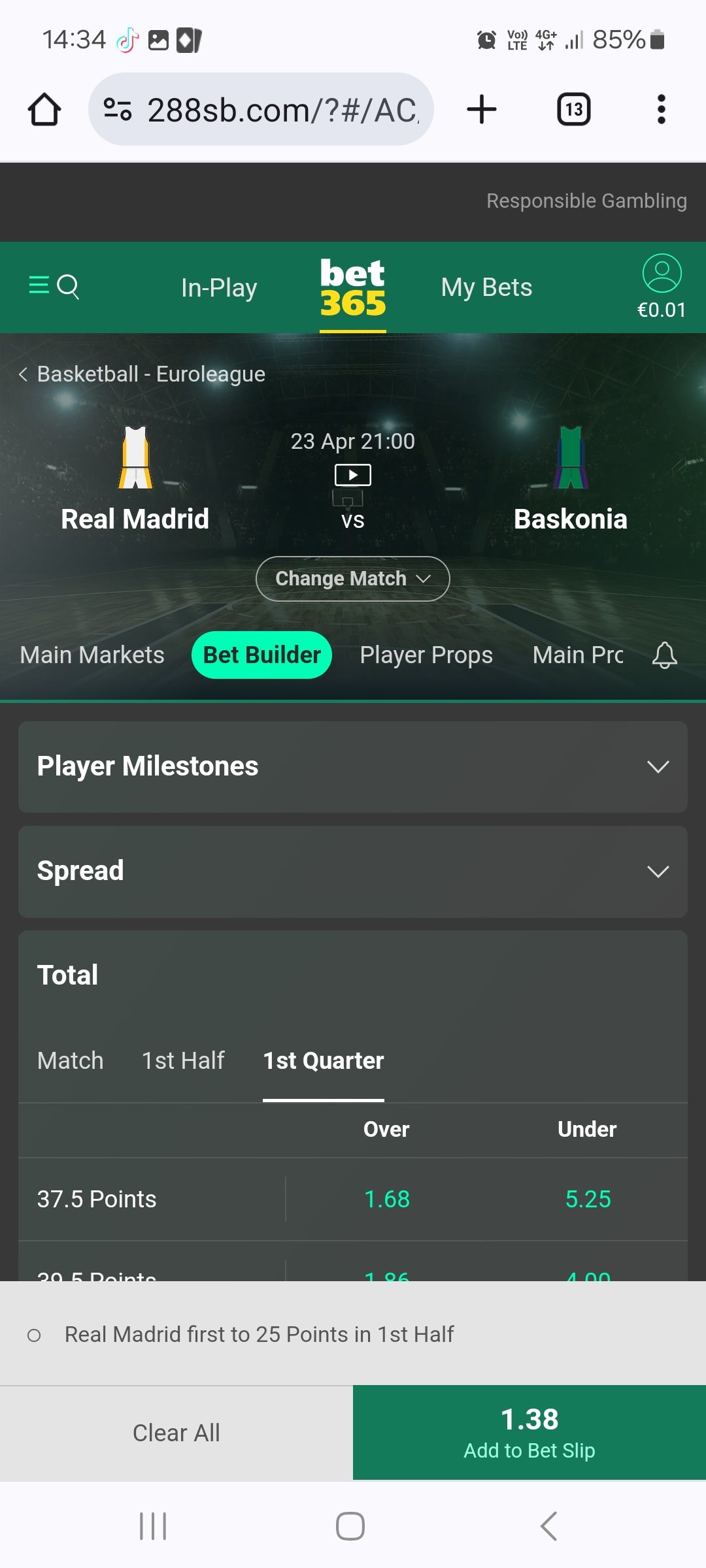706x1568 pixels.
Task: Expand the Spread section
Action: pyautogui.click(x=353, y=872)
